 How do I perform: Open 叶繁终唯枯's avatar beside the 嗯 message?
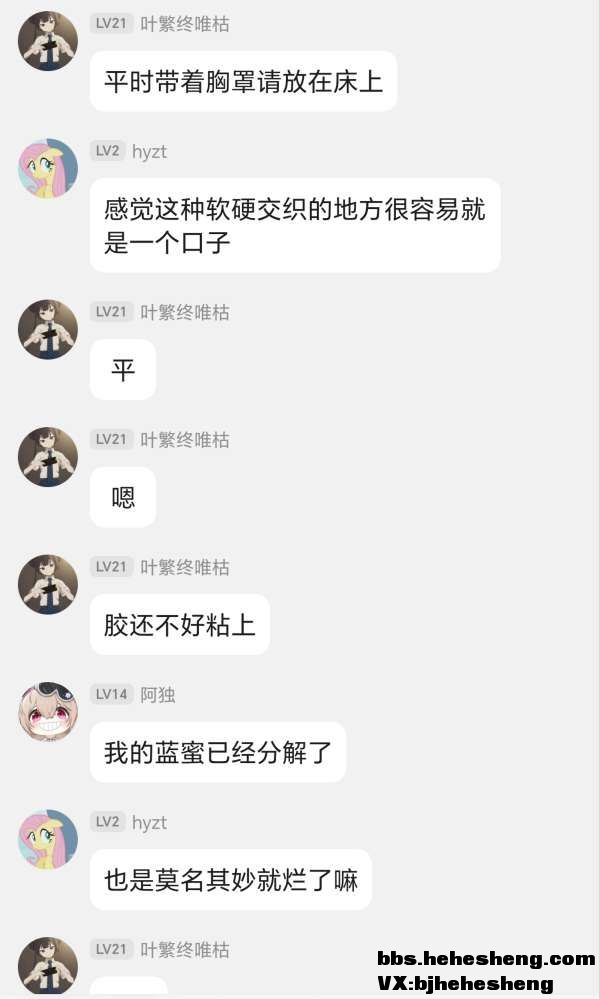(48, 457)
